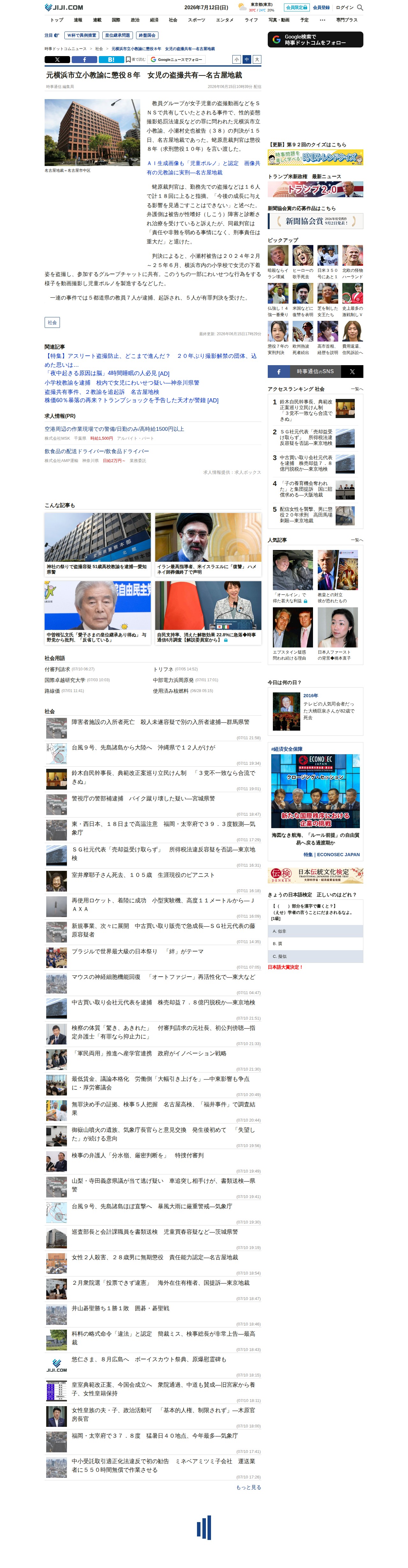Switch to the 国際 tab
Screen dimensions: 408x1568
(116, 20)
